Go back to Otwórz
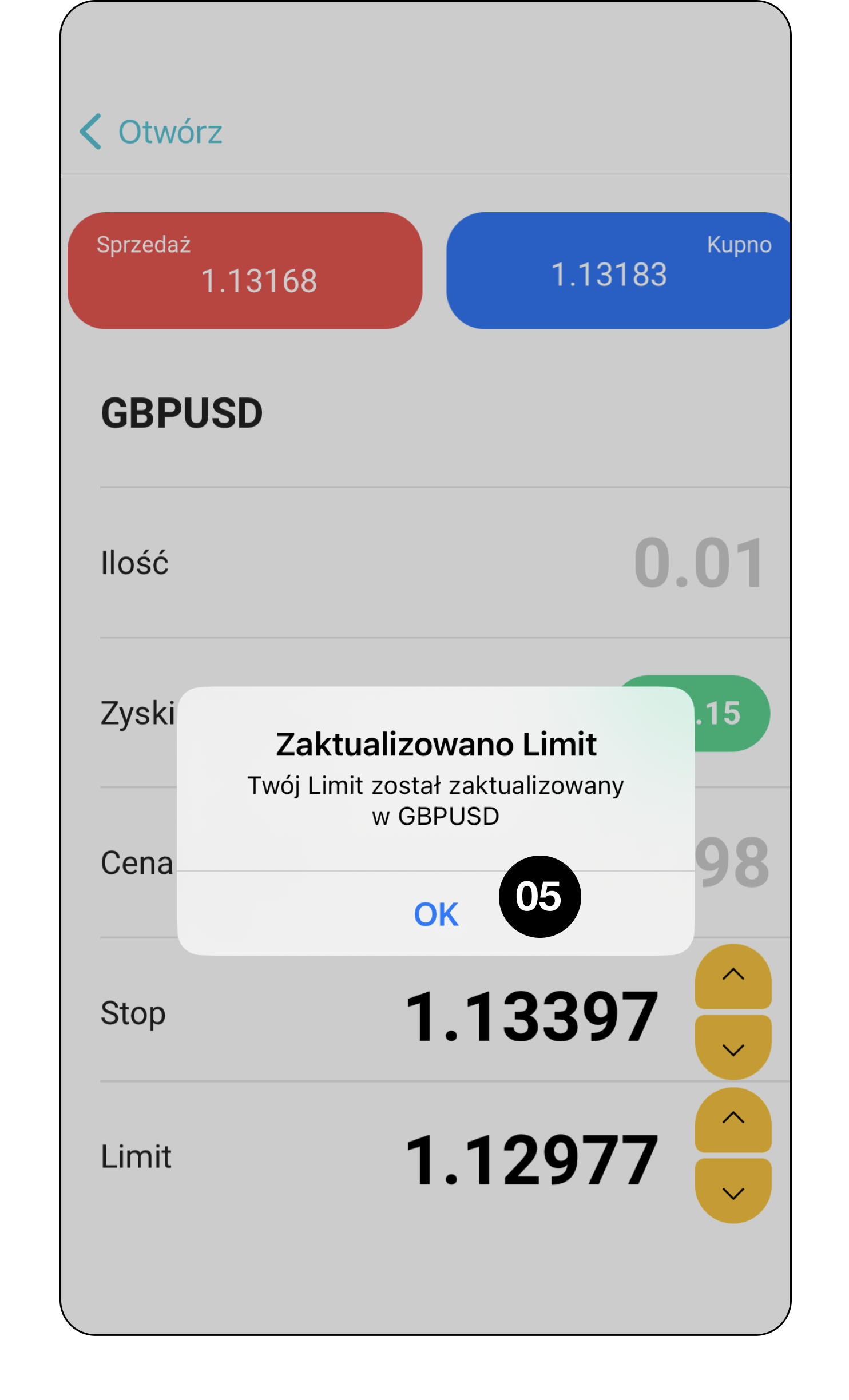 (151, 132)
